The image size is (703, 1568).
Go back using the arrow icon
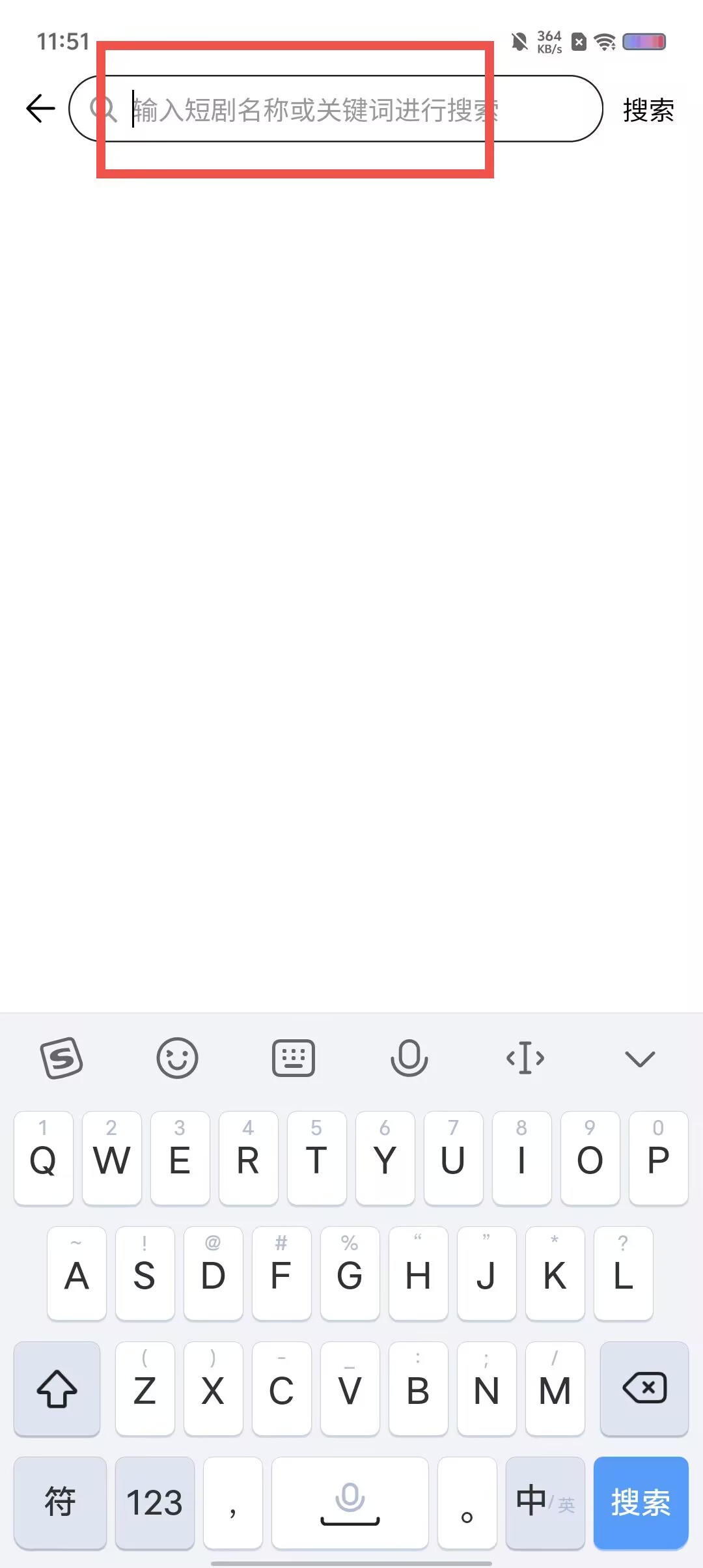40,108
